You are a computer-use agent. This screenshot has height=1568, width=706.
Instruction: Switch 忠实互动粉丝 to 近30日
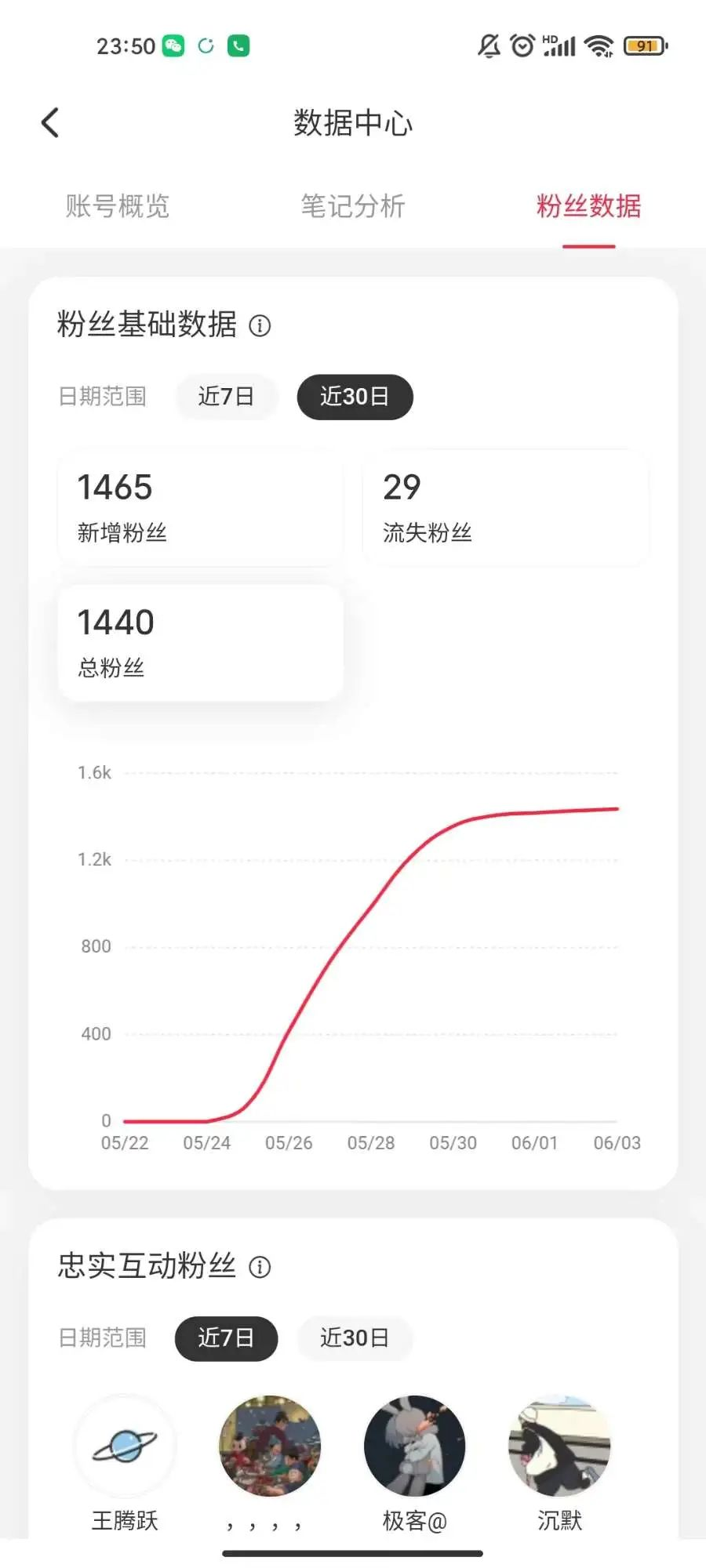click(355, 1338)
